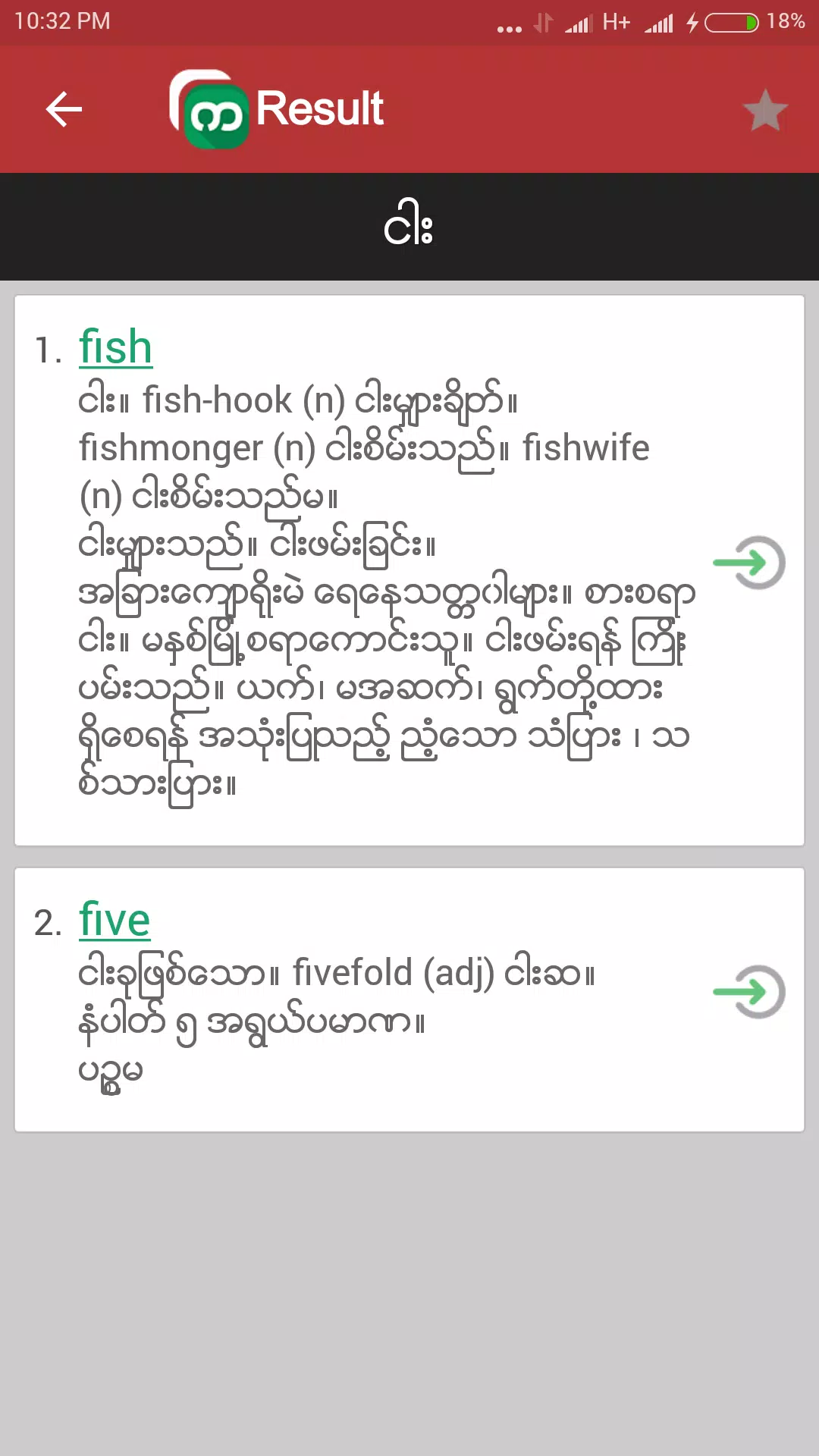Go back using the arrow icon

click(64, 109)
